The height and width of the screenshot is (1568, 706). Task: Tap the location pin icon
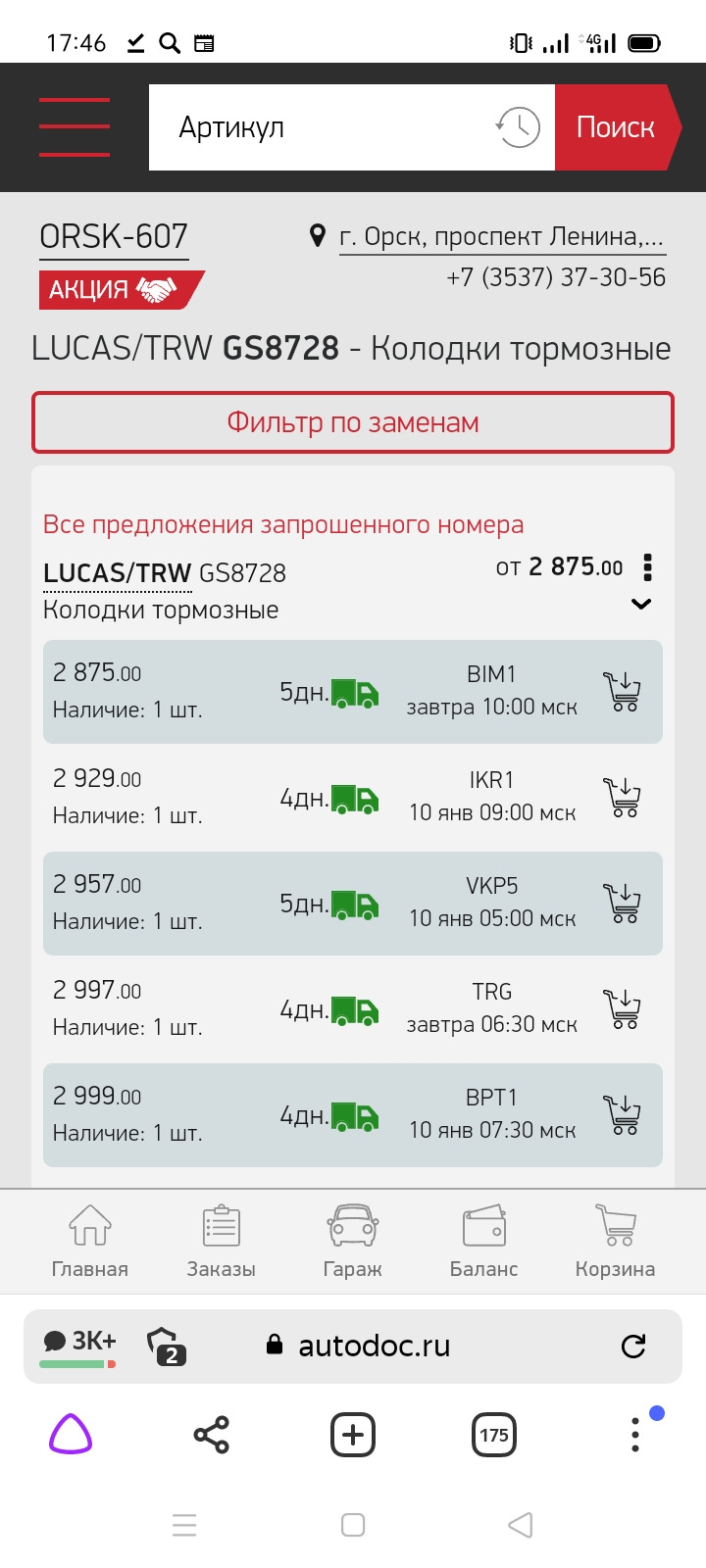pyautogui.click(x=316, y=236)
